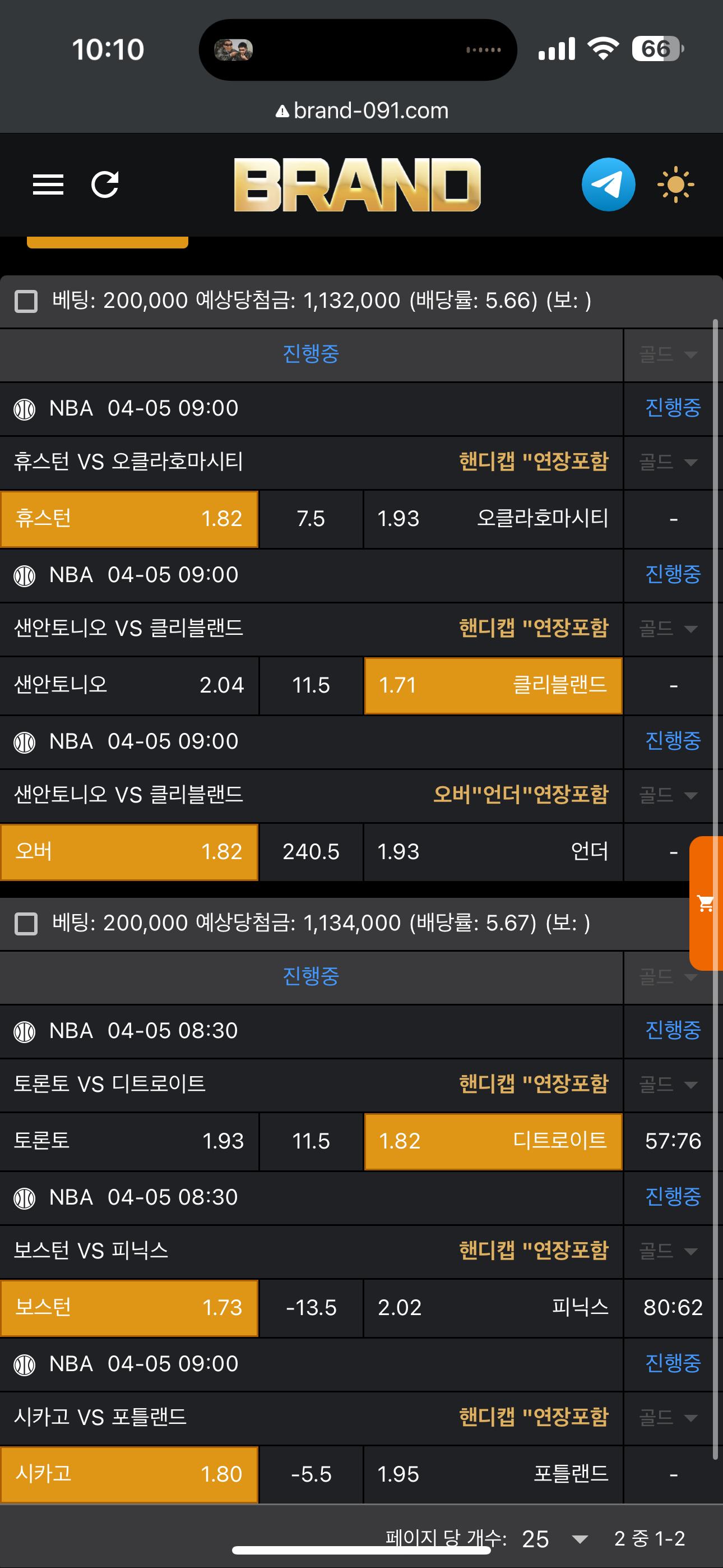
Task: Reload the page with refresh icon
Action: point(105,185)
